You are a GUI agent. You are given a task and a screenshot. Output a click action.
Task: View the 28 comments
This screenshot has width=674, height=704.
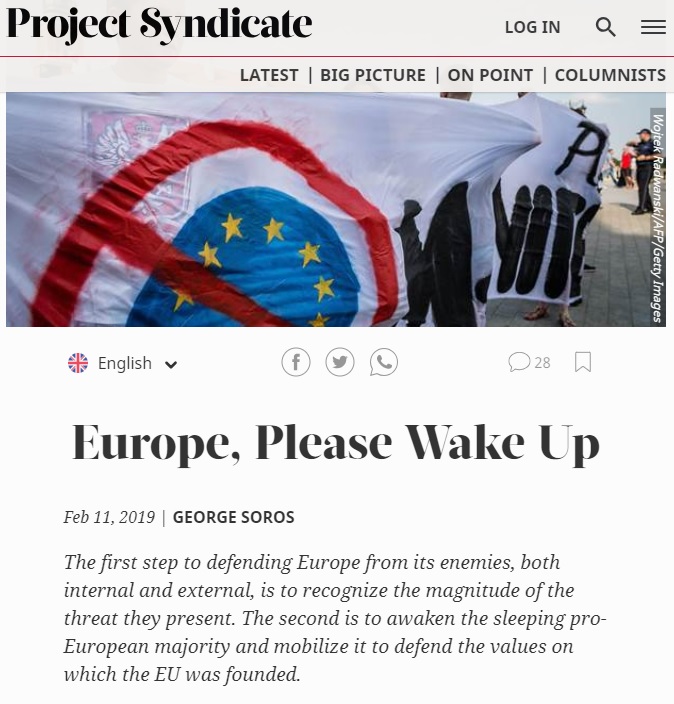529,362
